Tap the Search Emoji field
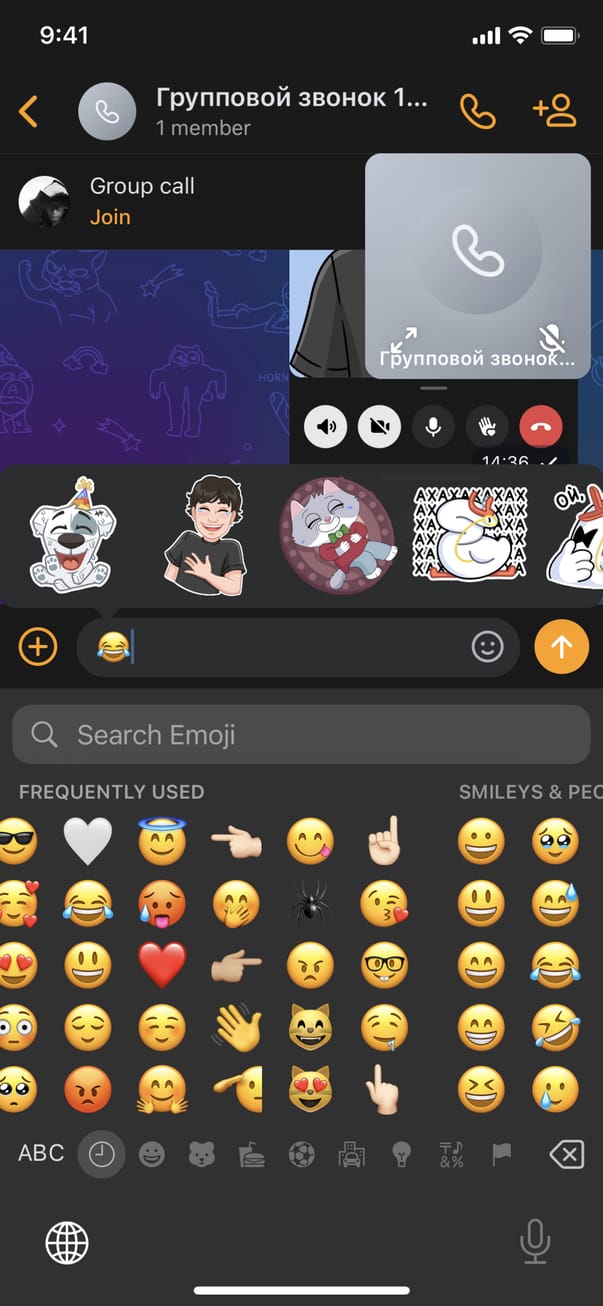The image size is (603, 1306). (x=300, y=735)
